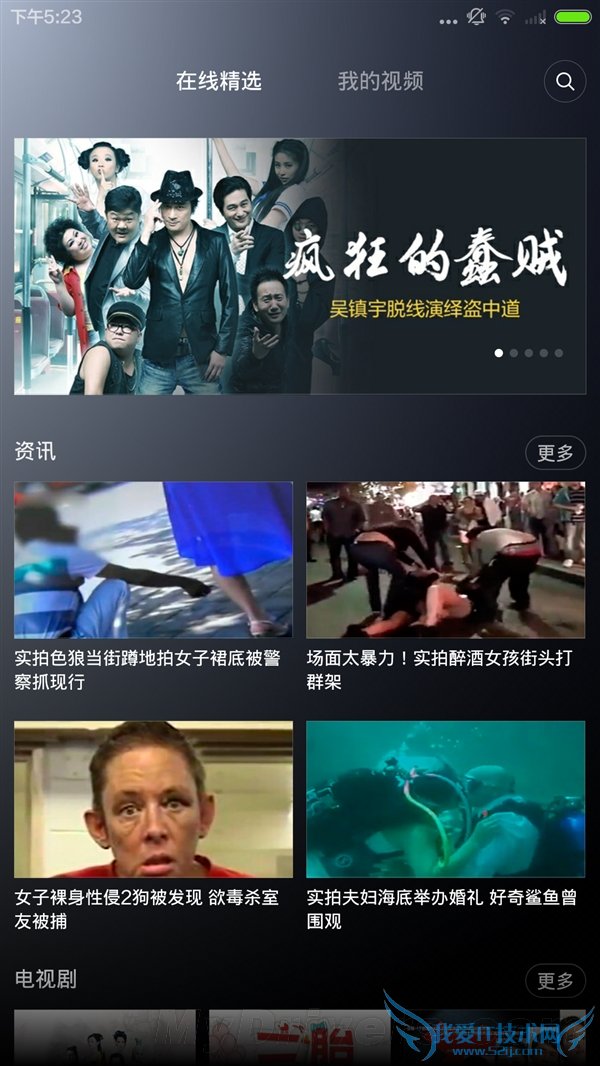Open the search icon
600x1066 pixels.
[x=565, y=82]
